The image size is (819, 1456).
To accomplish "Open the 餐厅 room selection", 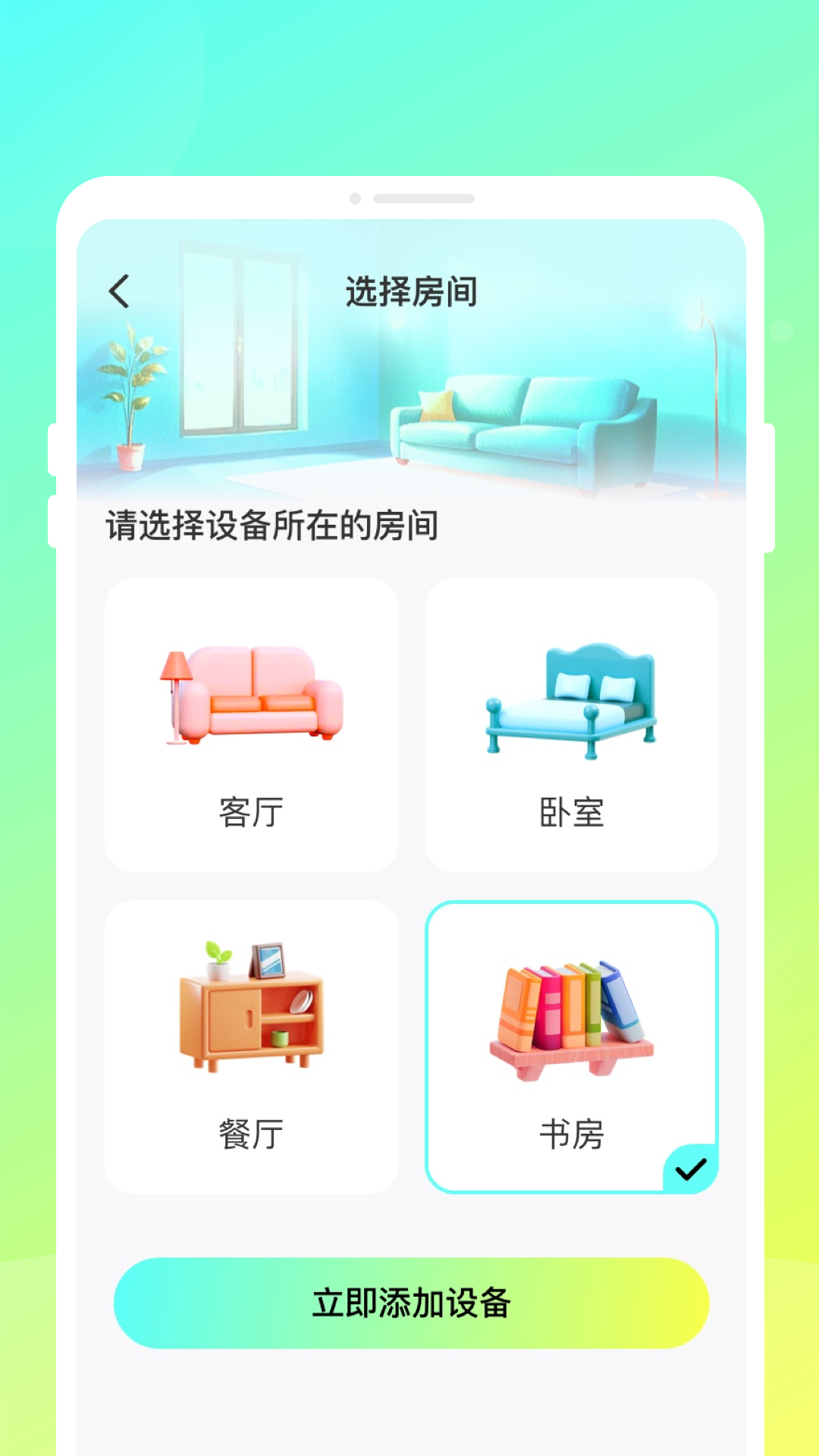I will click(x=253, y=1046).
